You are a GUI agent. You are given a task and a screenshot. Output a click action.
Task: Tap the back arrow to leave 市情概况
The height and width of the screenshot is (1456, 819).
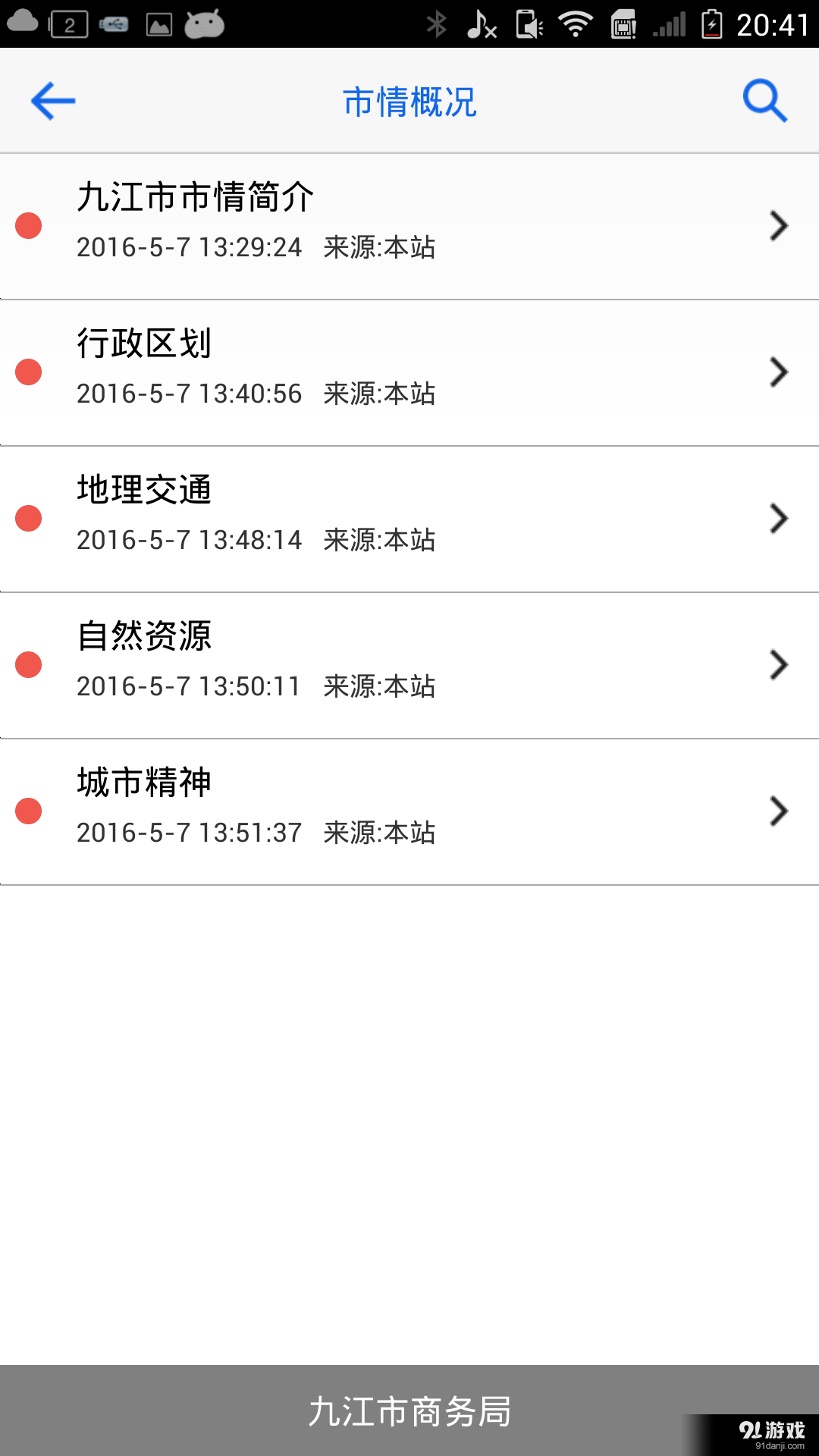[x=52, y=101]
